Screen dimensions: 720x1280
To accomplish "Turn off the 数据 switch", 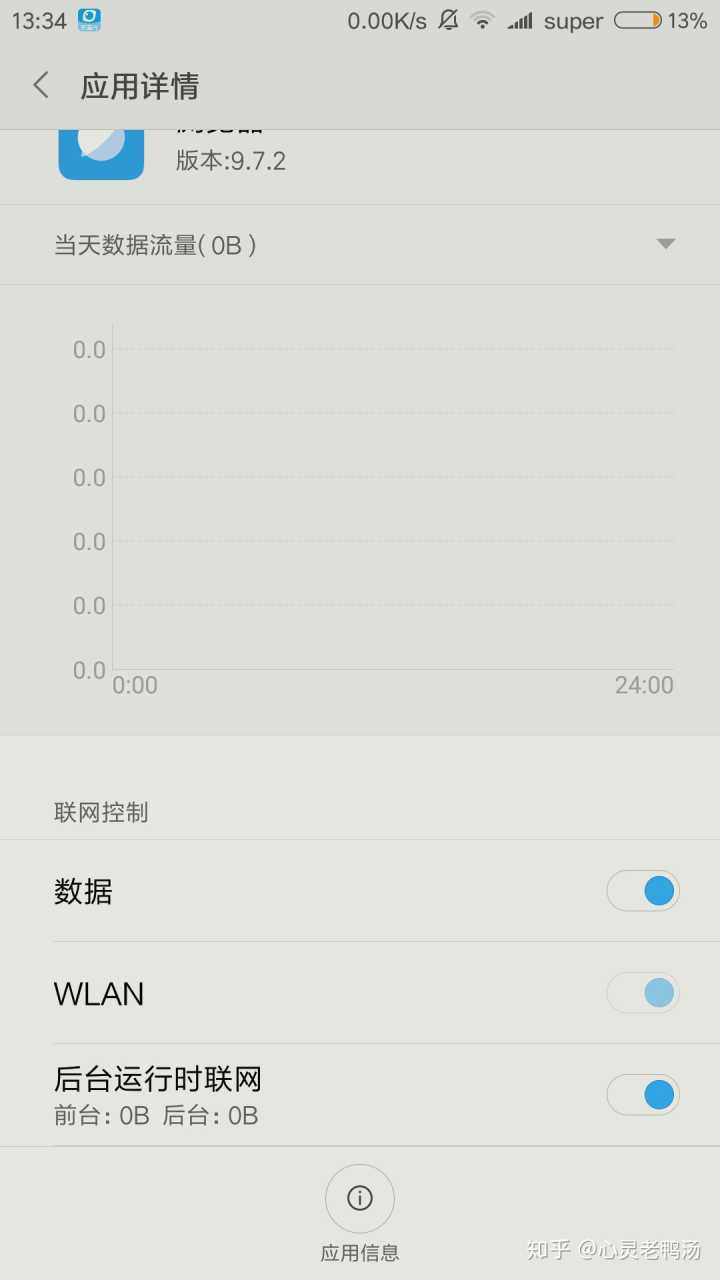I will 643,891.
